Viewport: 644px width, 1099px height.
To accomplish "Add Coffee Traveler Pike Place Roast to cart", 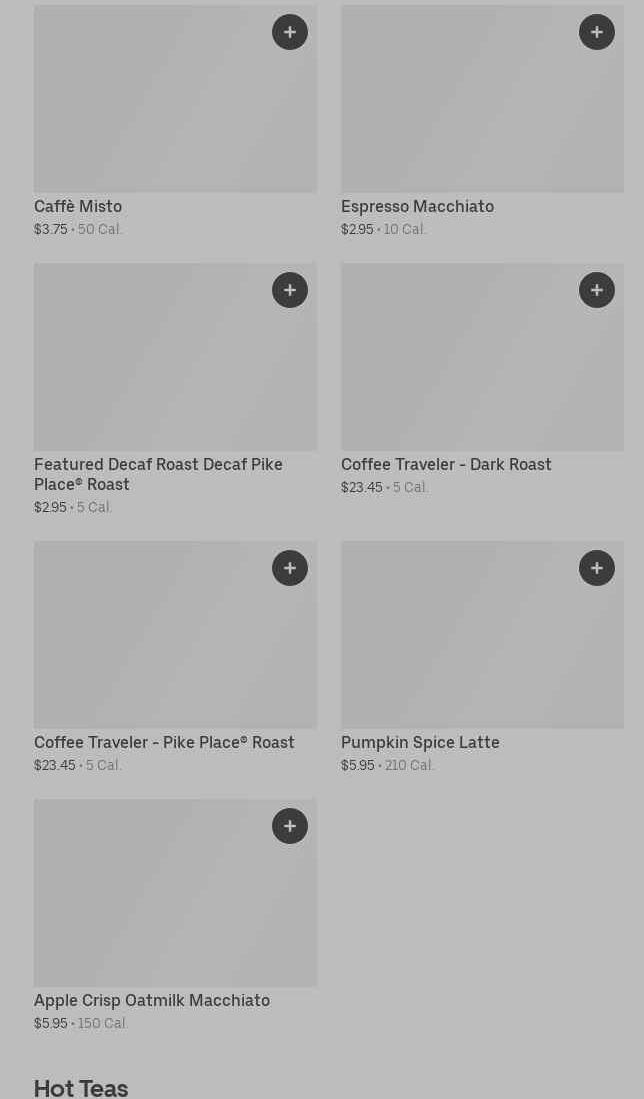I will (290, 568).
